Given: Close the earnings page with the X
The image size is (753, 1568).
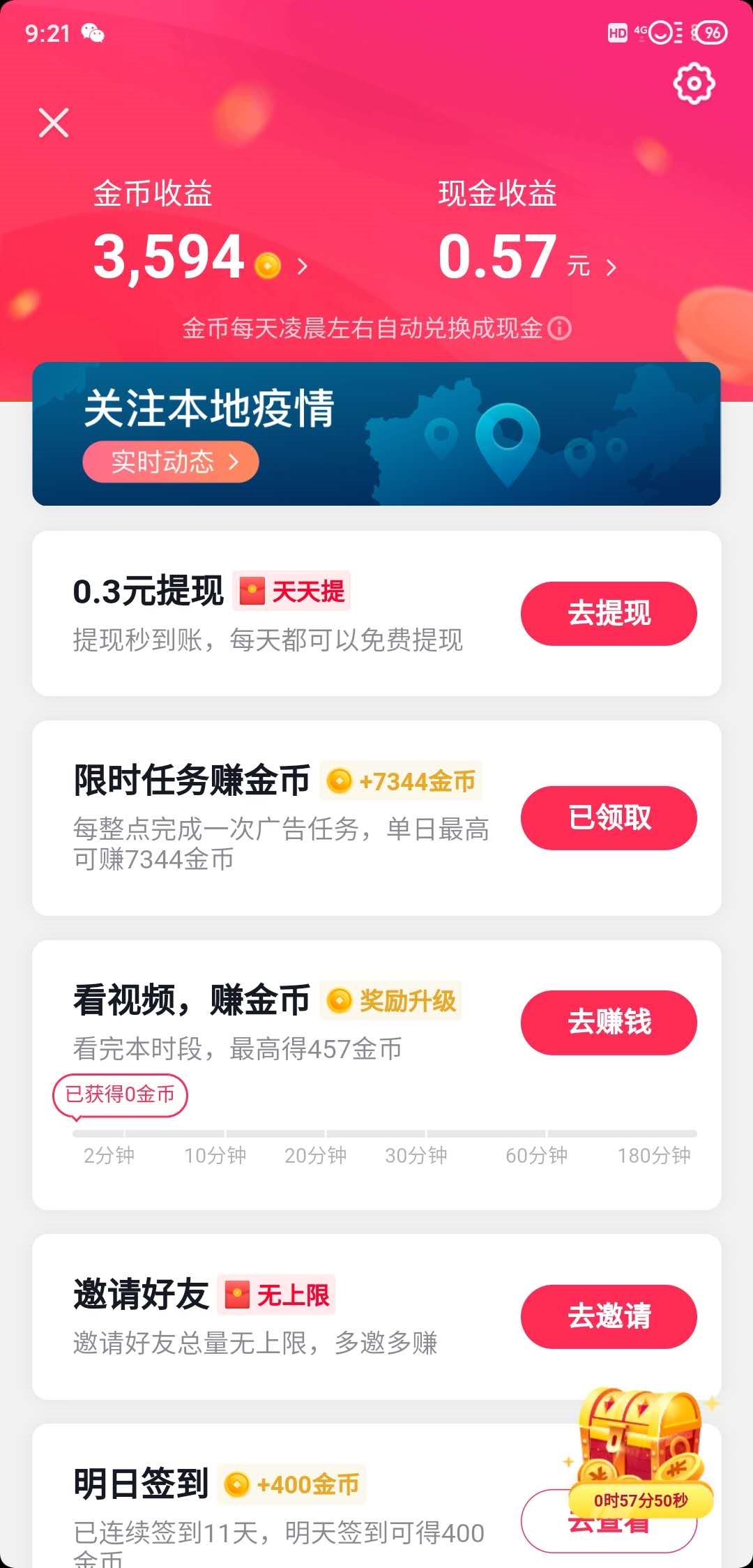Looking at the screenshot, I should click(54, 123).
